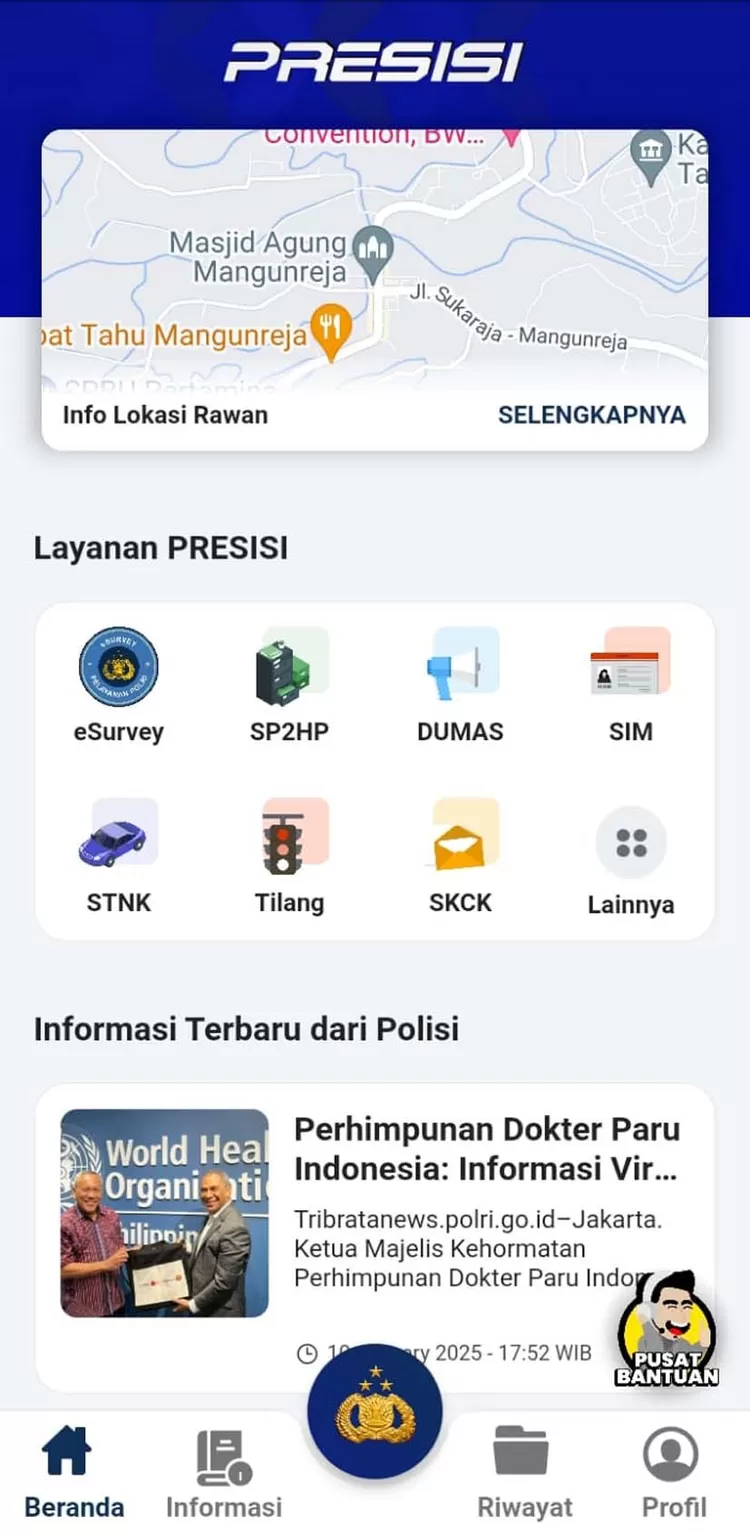750x1535 pixels.
Task: Open the SKCK service
Action: tap(460, 856)
